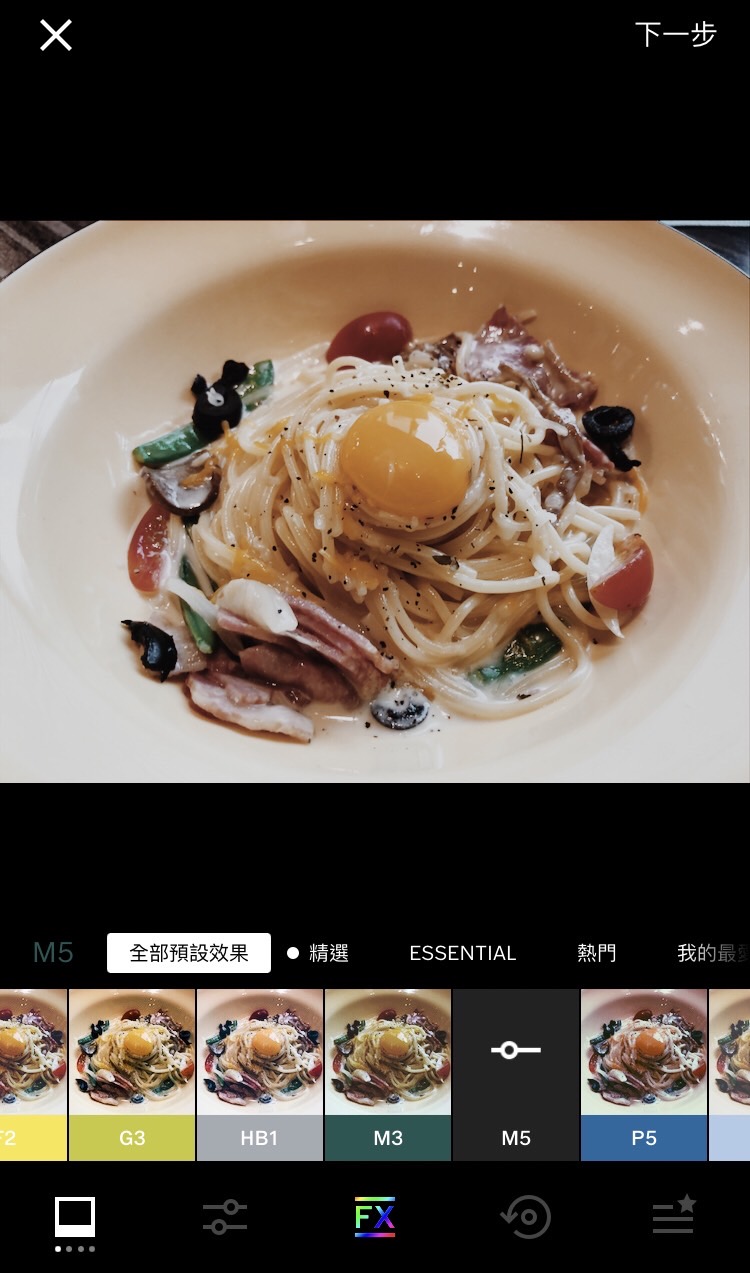This screenshot has height=1273, width=750.
Task: Apply the HB1 filter preset
Action: (x=260, y=1074)
